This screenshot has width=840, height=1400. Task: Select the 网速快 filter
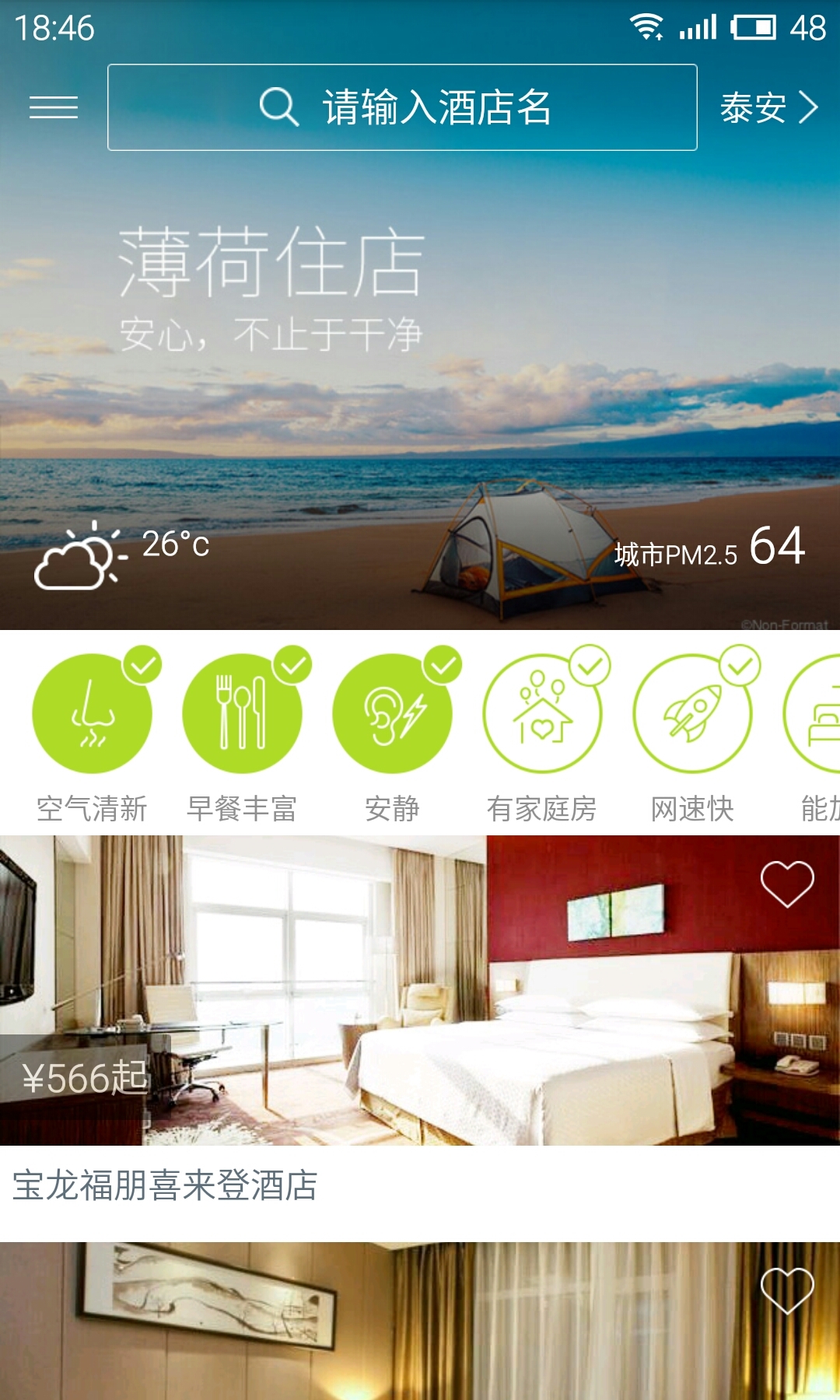(x=693, y=714)
